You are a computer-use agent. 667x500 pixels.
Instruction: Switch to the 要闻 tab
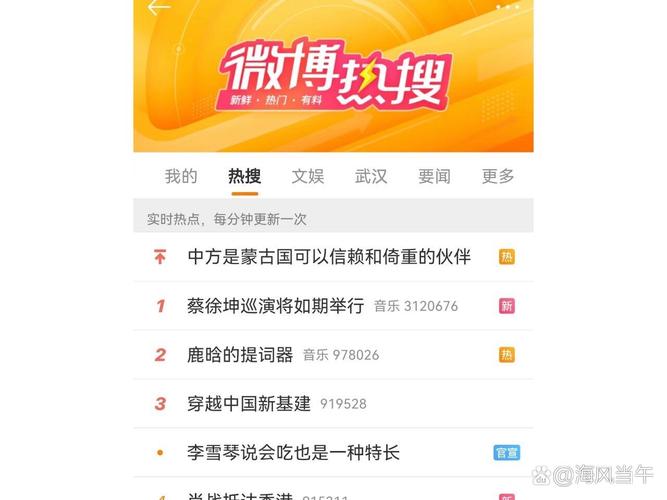434,177
